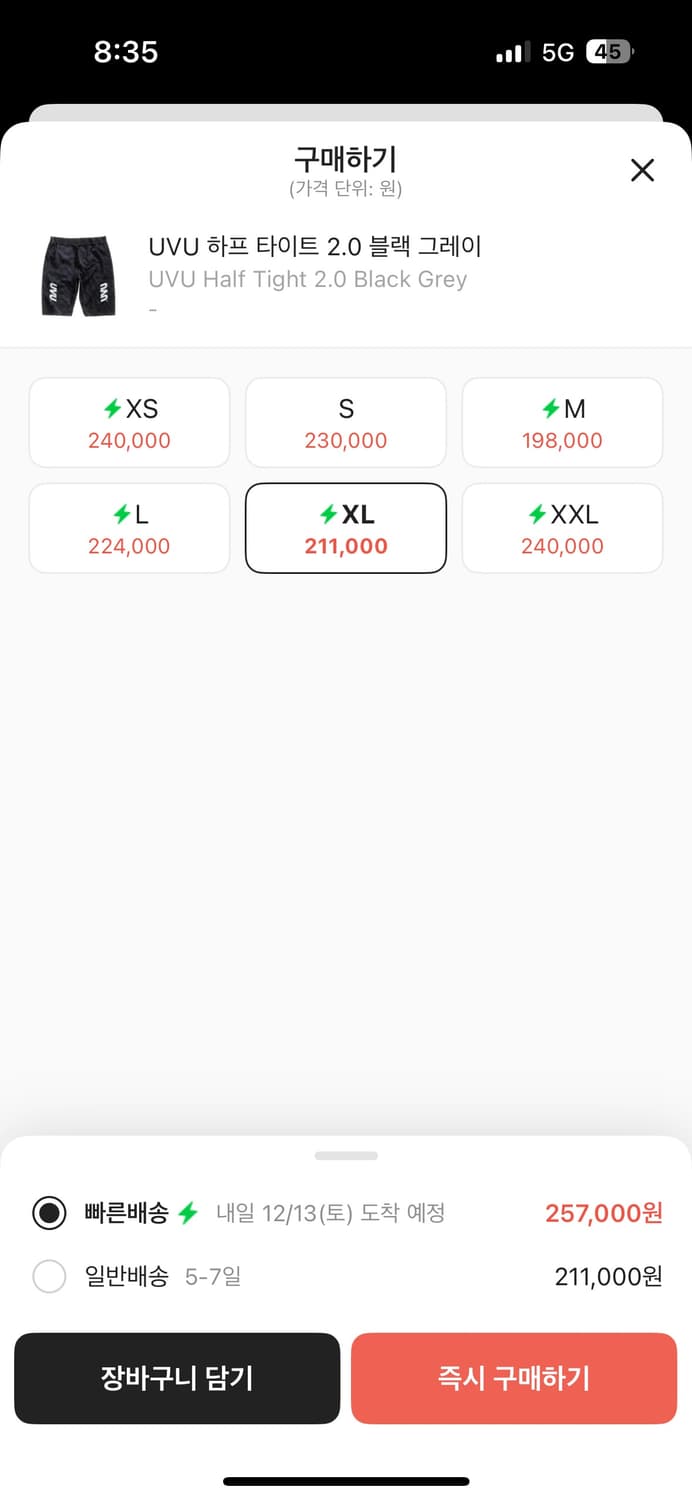The height and width of the screenshot is (1500, 692).
Task: Pick size M for 198,000
Action: (x=562, y=423)
